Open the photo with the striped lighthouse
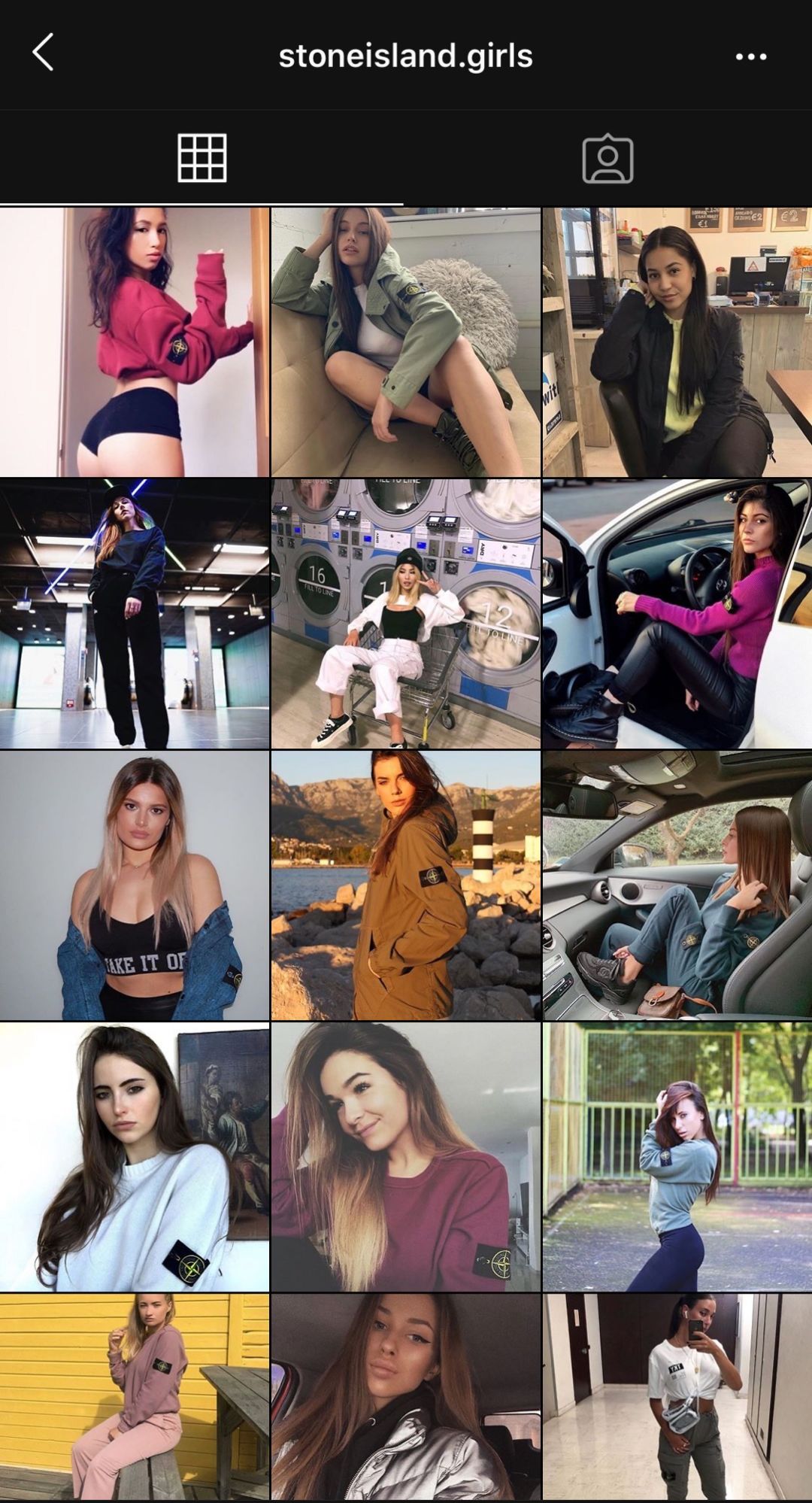 tap(405, 885)
